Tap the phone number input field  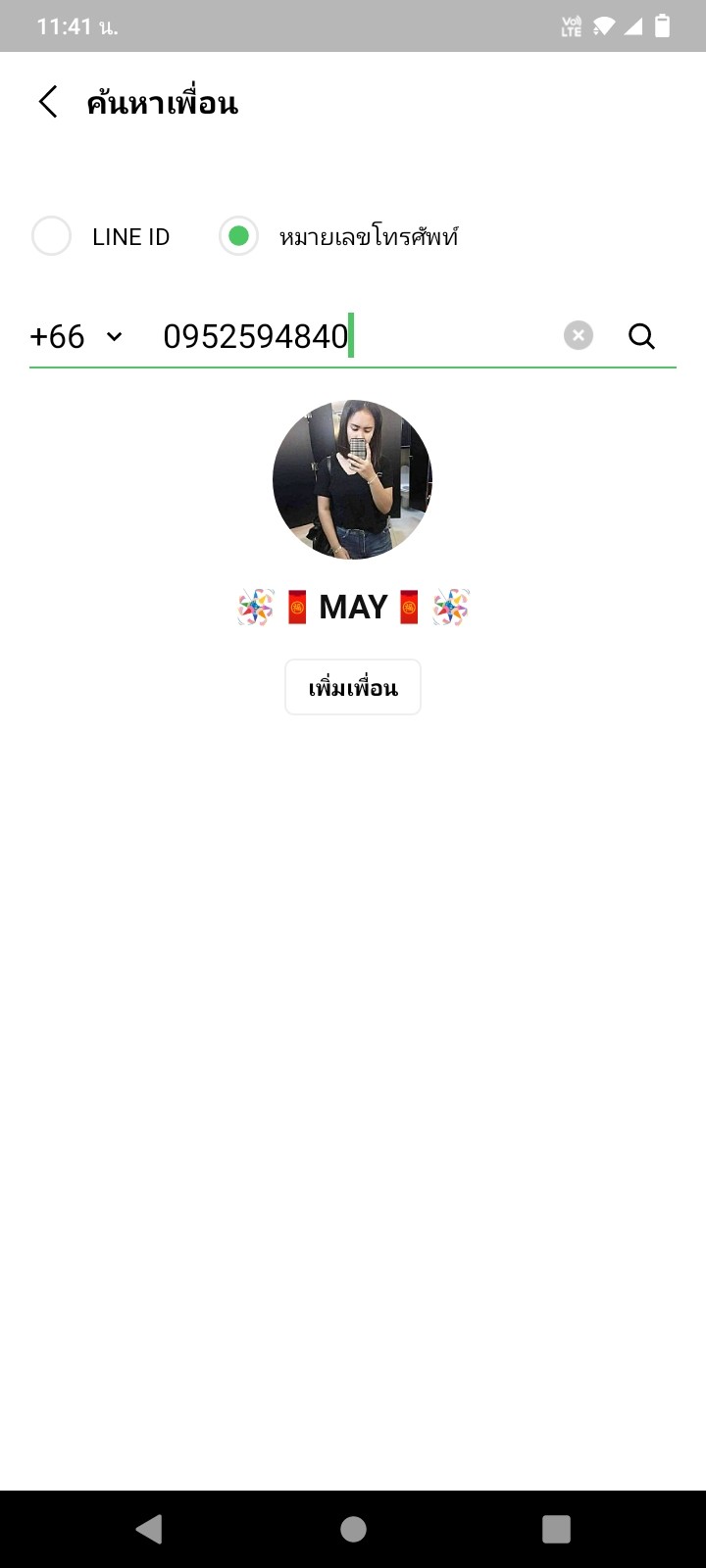tap(358, 336)
